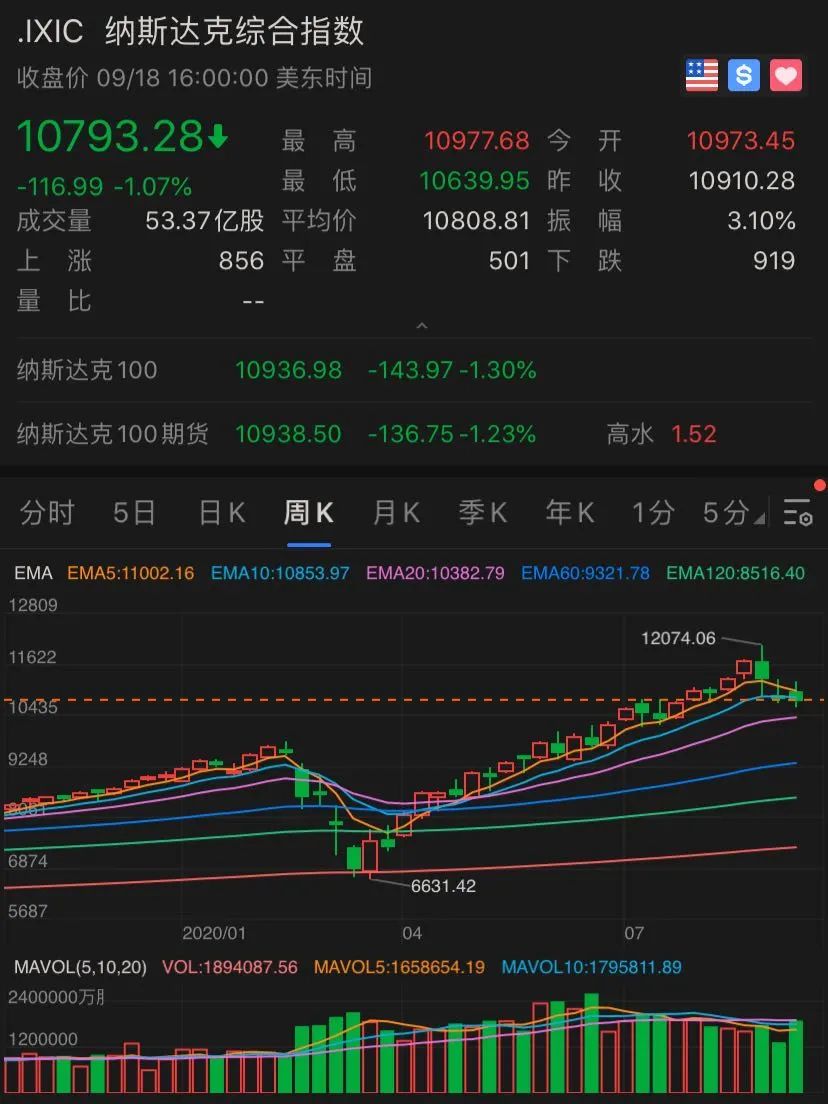Switch to the 1分 chart tab
This screenshot has height=1104, width=828.
tap(653, 514)
